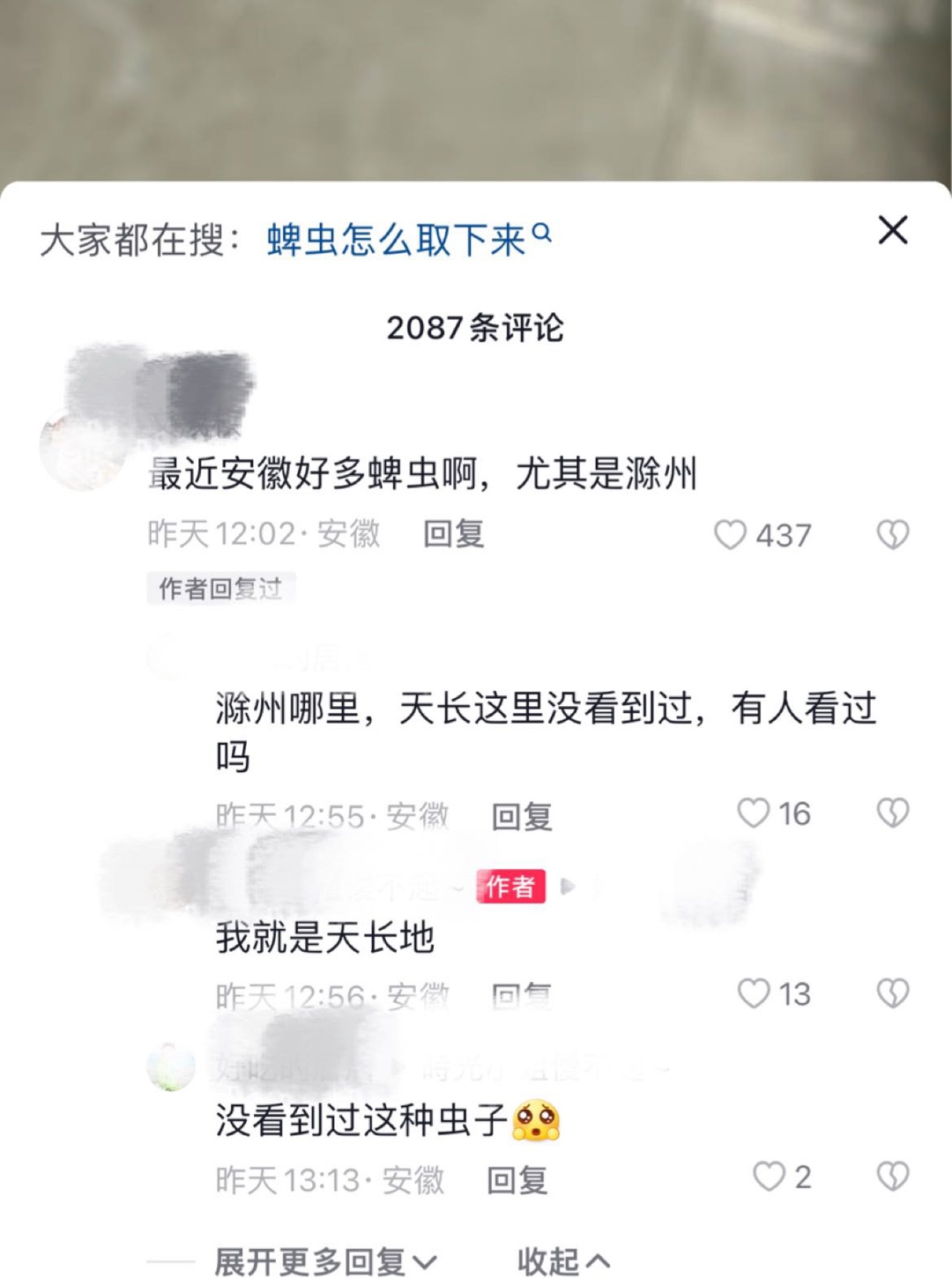Image resolution: width=952 pixels, height=1278 pixels.
Task: Dislike the 滁州哪里 comment
Action: (x=892, y=813)
